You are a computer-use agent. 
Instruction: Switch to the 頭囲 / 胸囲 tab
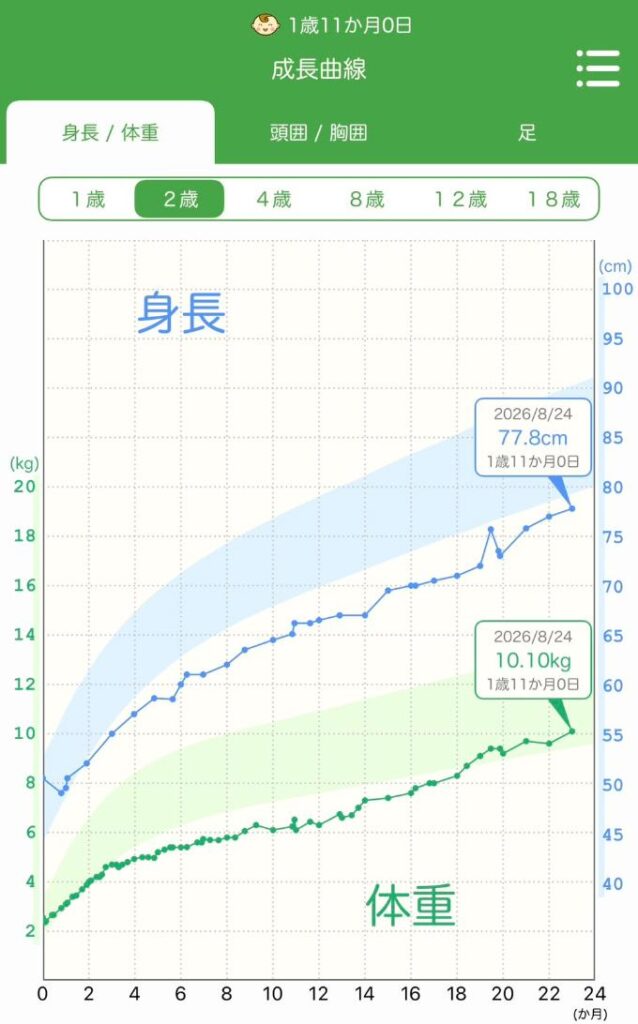[x=319, y=133]
